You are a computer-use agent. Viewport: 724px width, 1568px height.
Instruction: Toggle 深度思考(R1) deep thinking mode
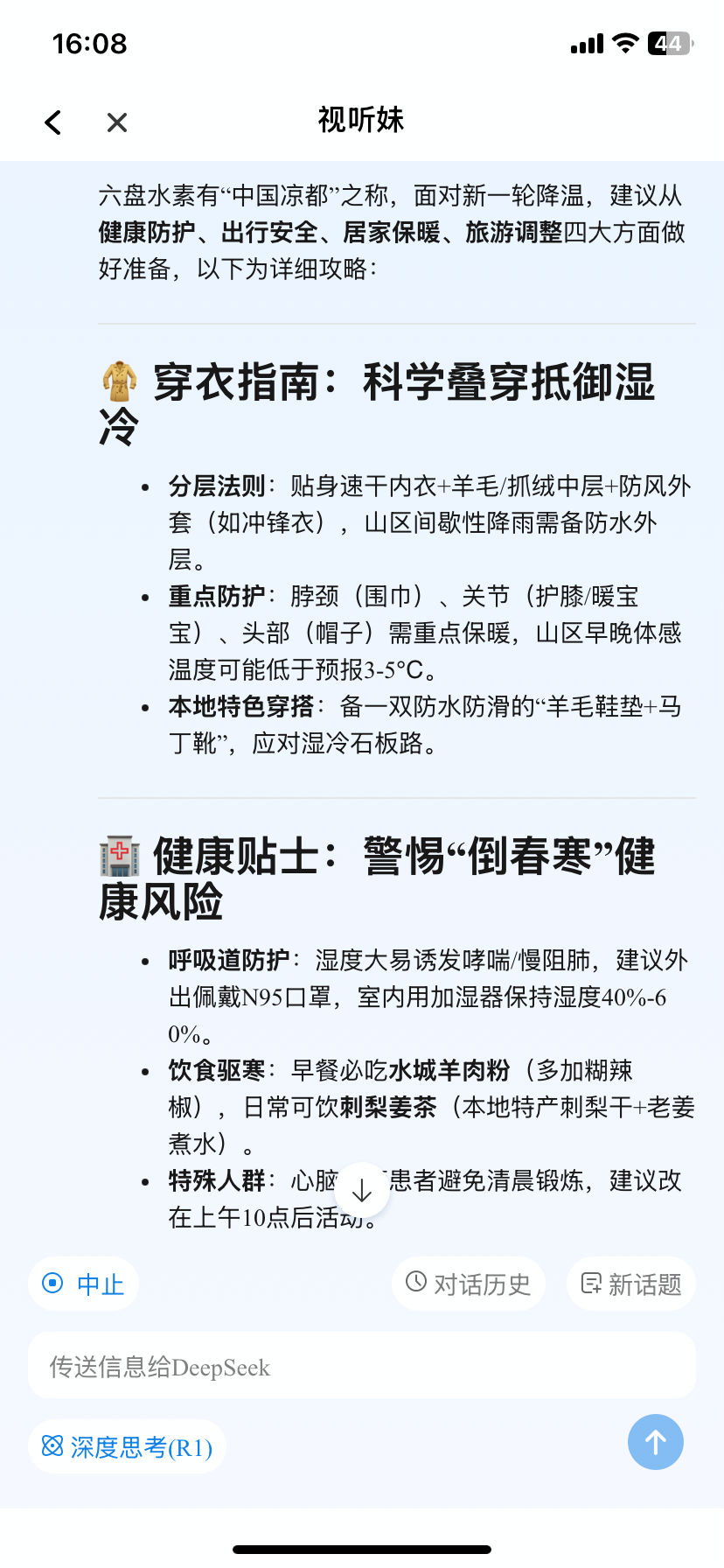128,1447
